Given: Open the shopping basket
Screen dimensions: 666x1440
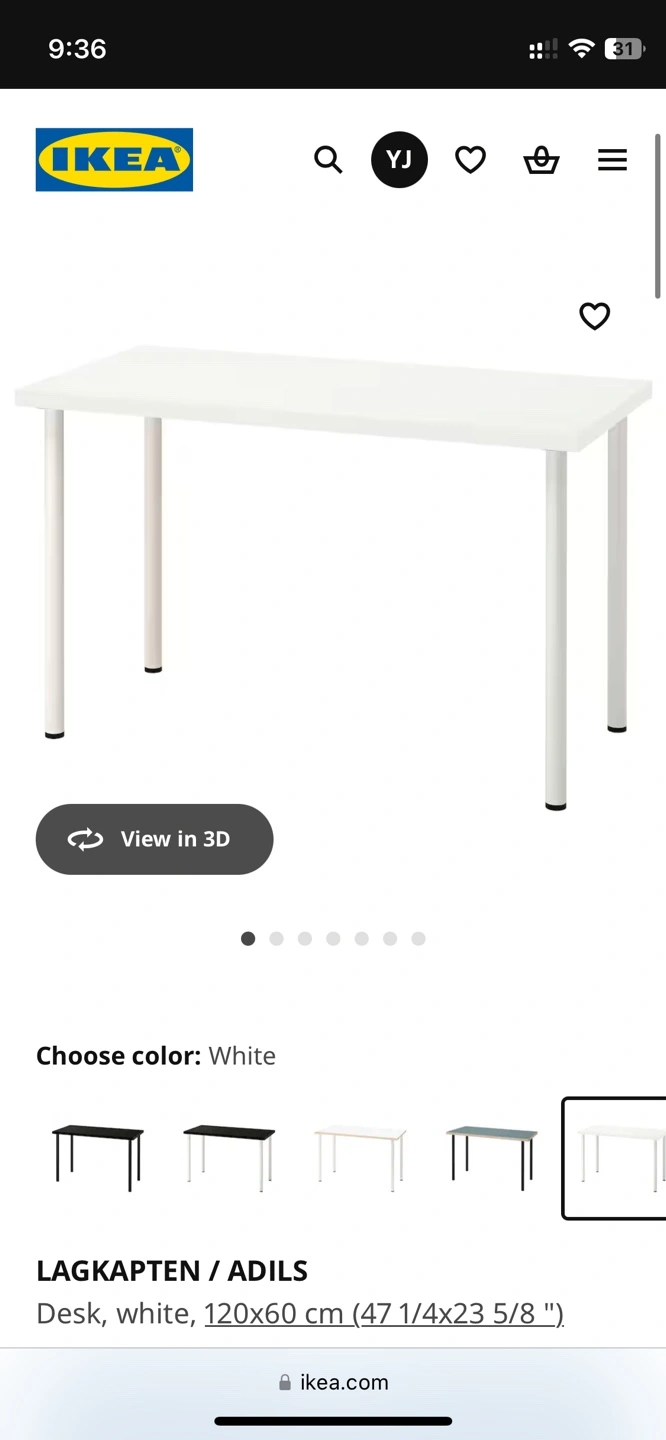Looking at the screenshot, I should (541, 160).
